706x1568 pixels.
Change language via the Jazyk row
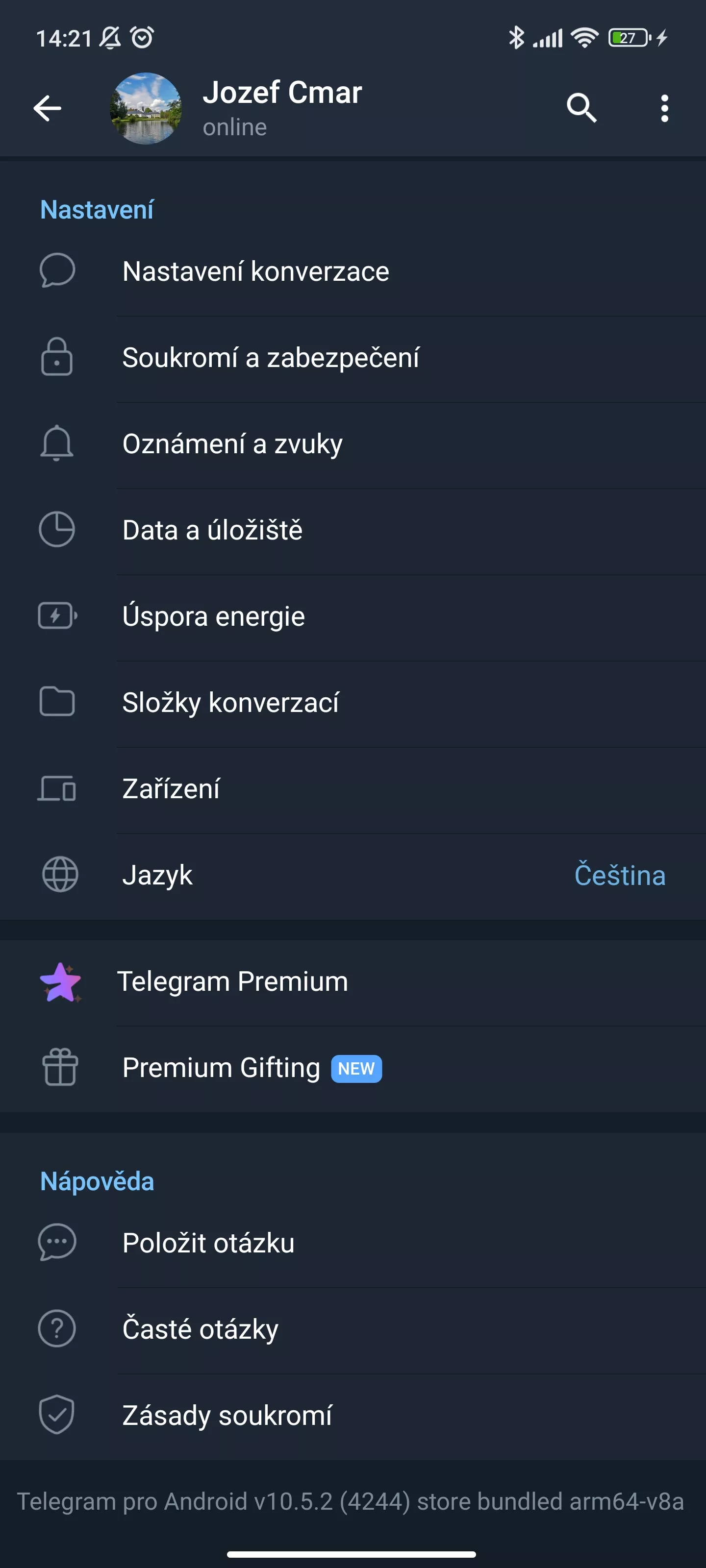tap(353, 875)
